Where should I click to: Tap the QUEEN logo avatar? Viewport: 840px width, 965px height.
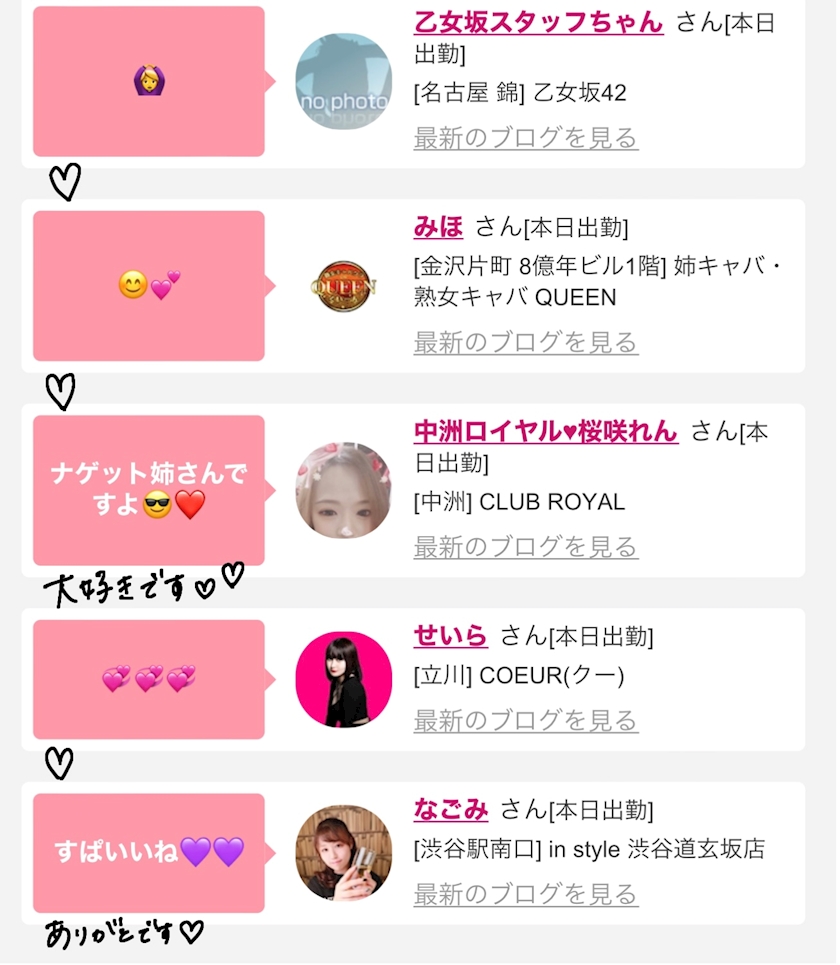343,286
